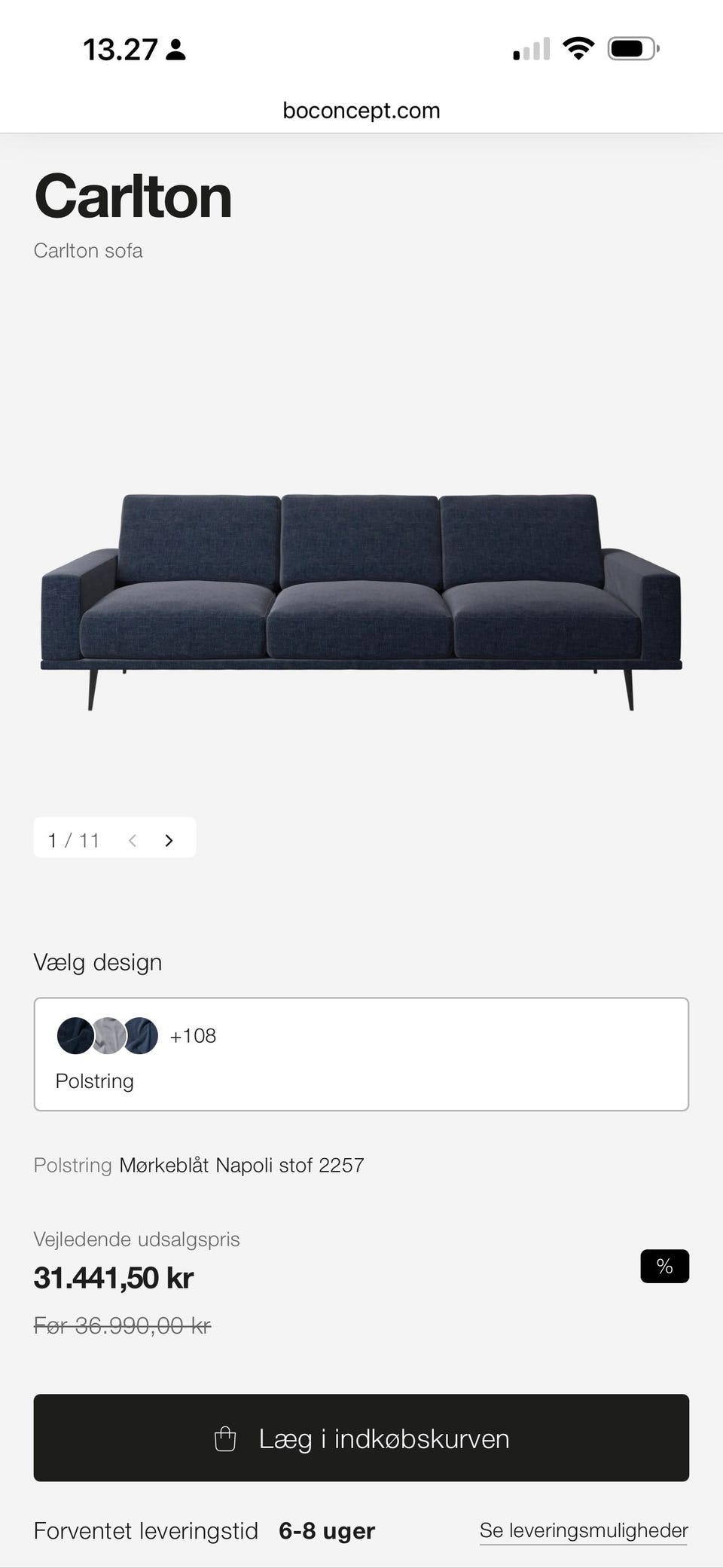Screen dimensions: 723x1568
Task: Open Se leveringsmuligheder link
Action: (584, 1530)
